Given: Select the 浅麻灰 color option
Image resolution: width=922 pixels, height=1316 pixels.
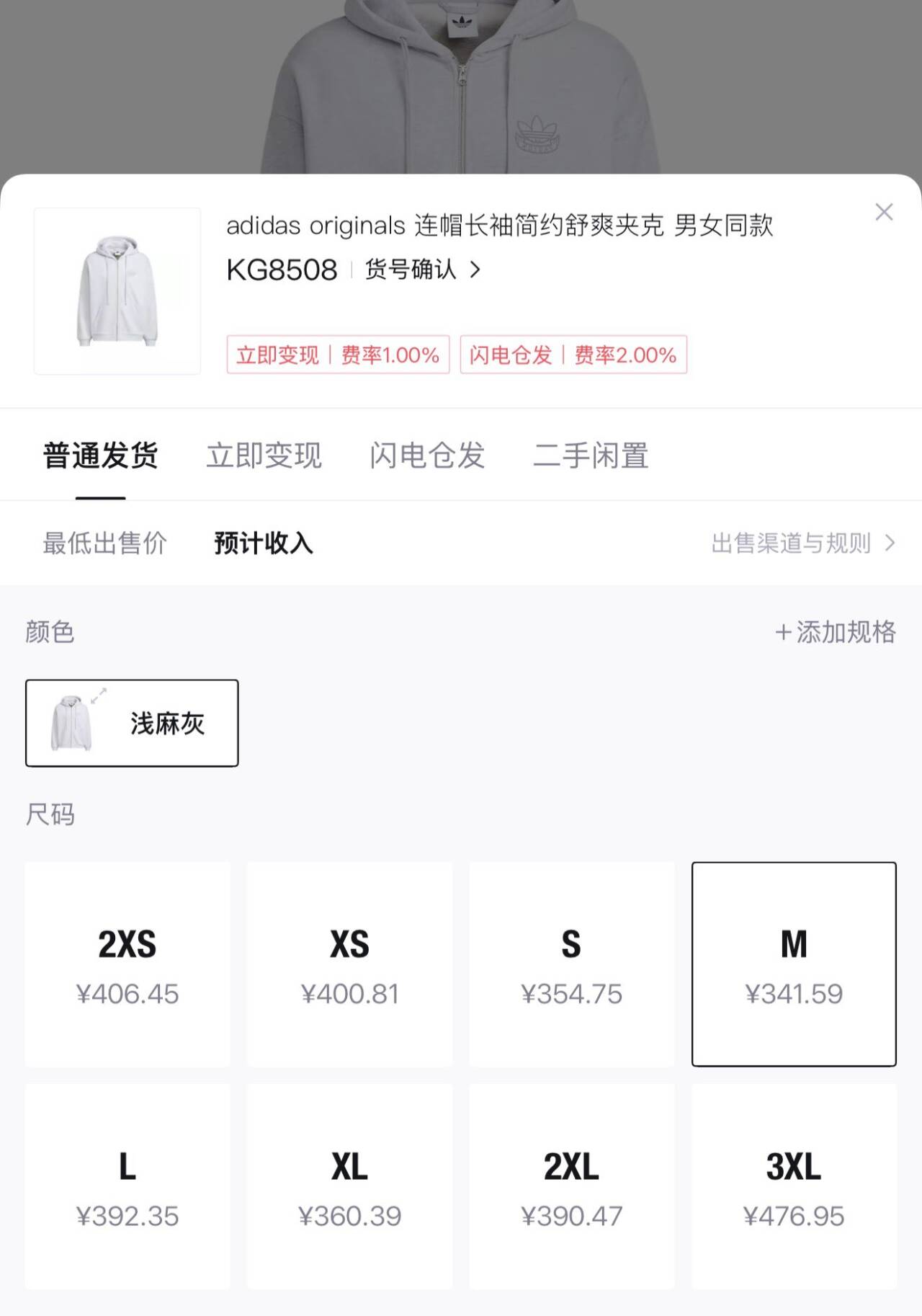Looking at the screenshot, I should pyautogui.click(x=132, y=723).
